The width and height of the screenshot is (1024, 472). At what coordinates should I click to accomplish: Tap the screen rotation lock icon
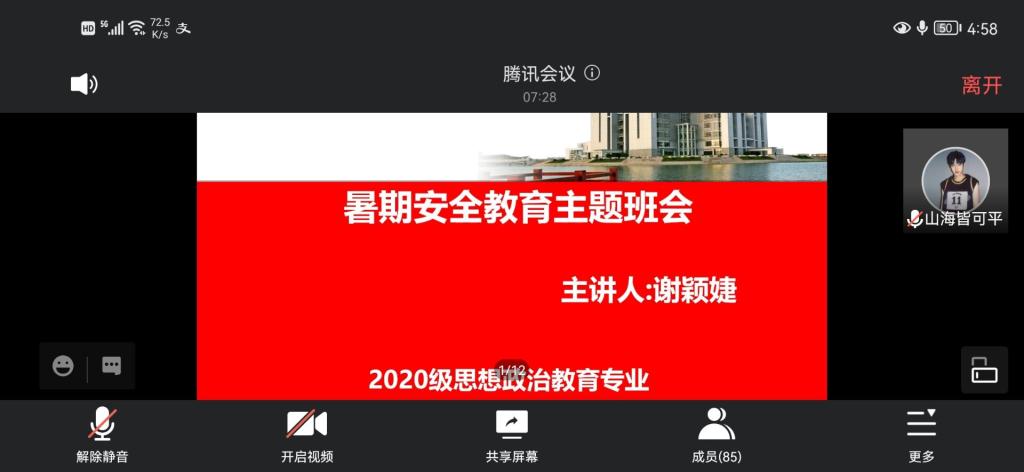pos(984,370)
